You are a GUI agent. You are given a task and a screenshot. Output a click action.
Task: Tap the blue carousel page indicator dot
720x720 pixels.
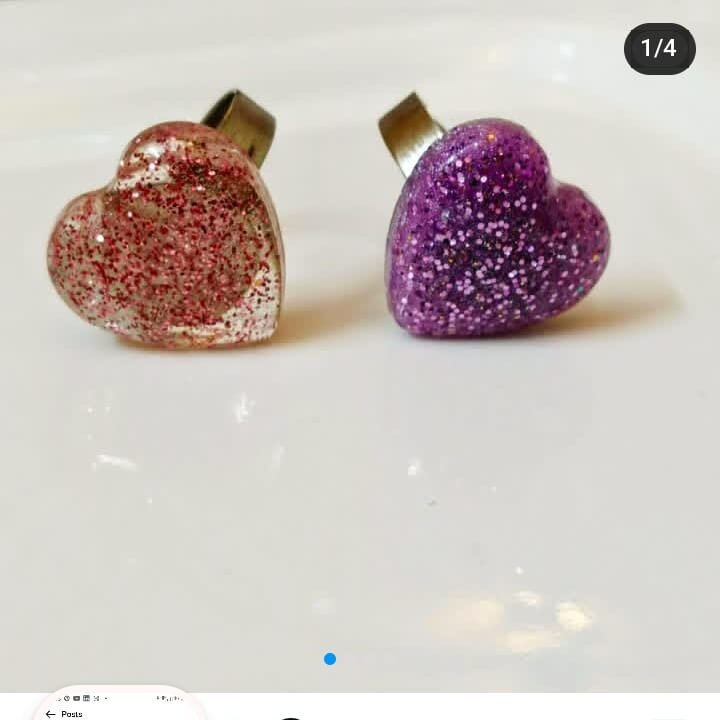(330, 658)
